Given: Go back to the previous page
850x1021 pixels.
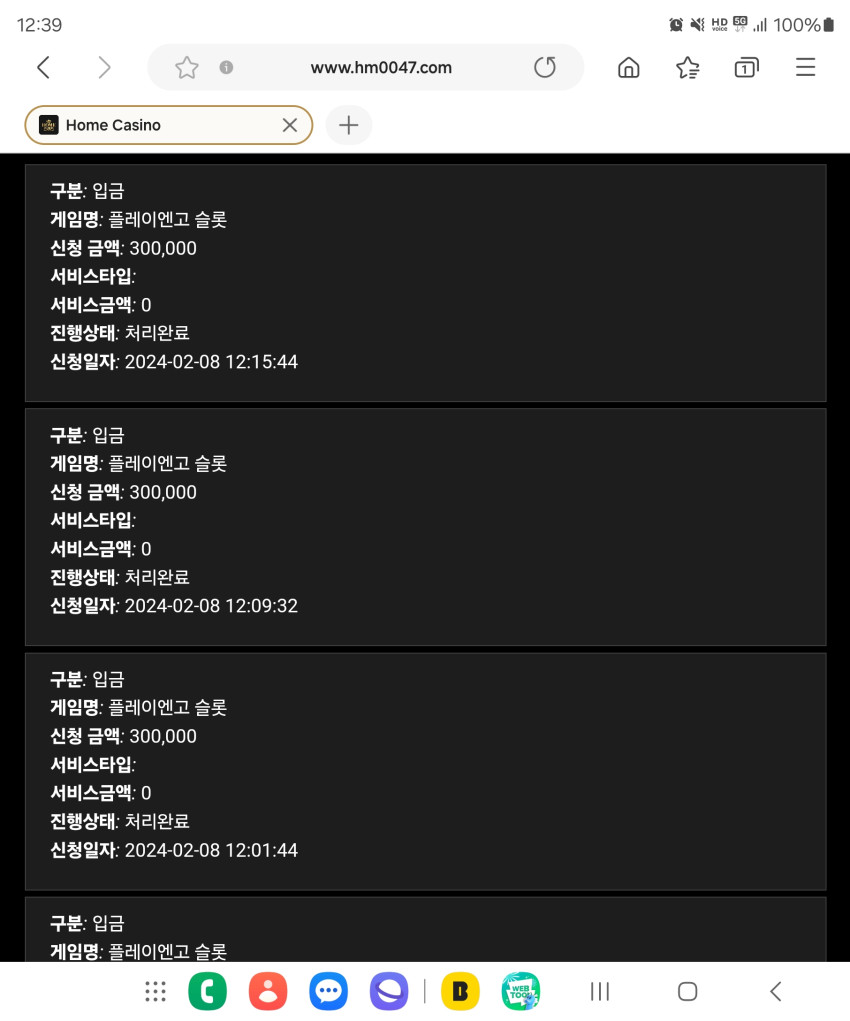Looking at the screenshot, I should 44,67.
